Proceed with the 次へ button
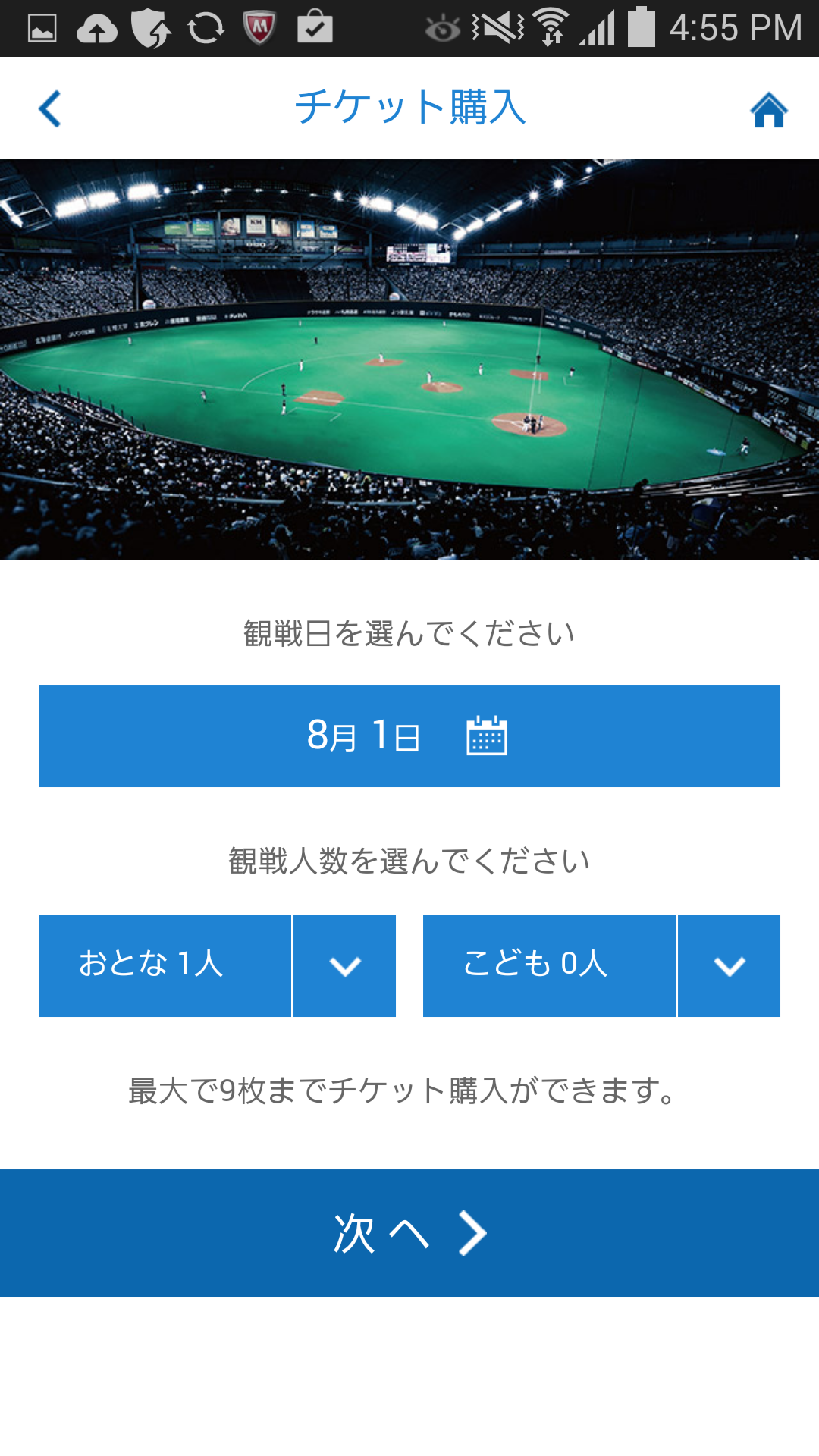The height and width of the screenshot is (1456, 819). (x=409, y=1233)
